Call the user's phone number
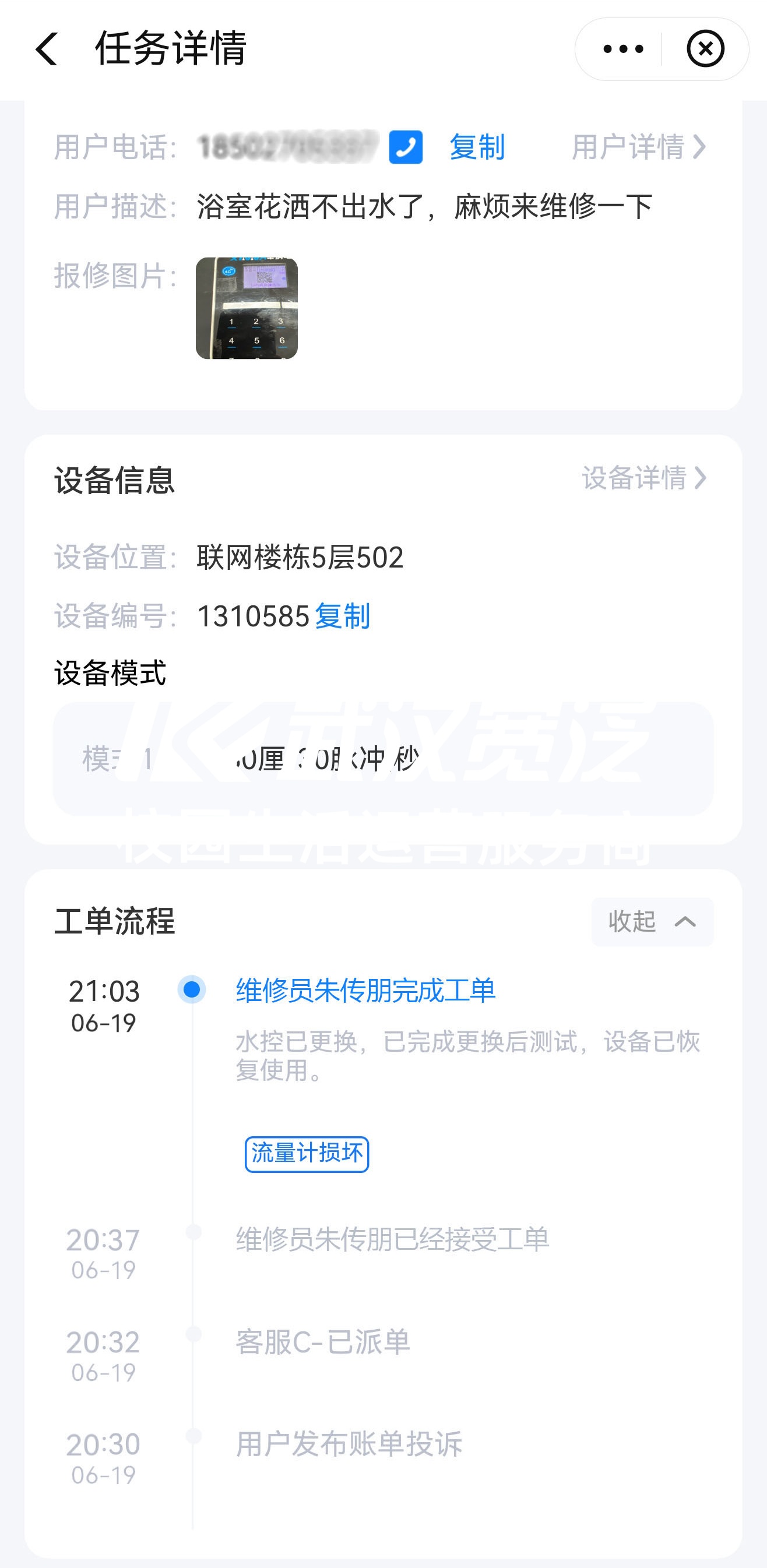The image size is (767, 1568). pyautogui.click(x=406, y=147)
